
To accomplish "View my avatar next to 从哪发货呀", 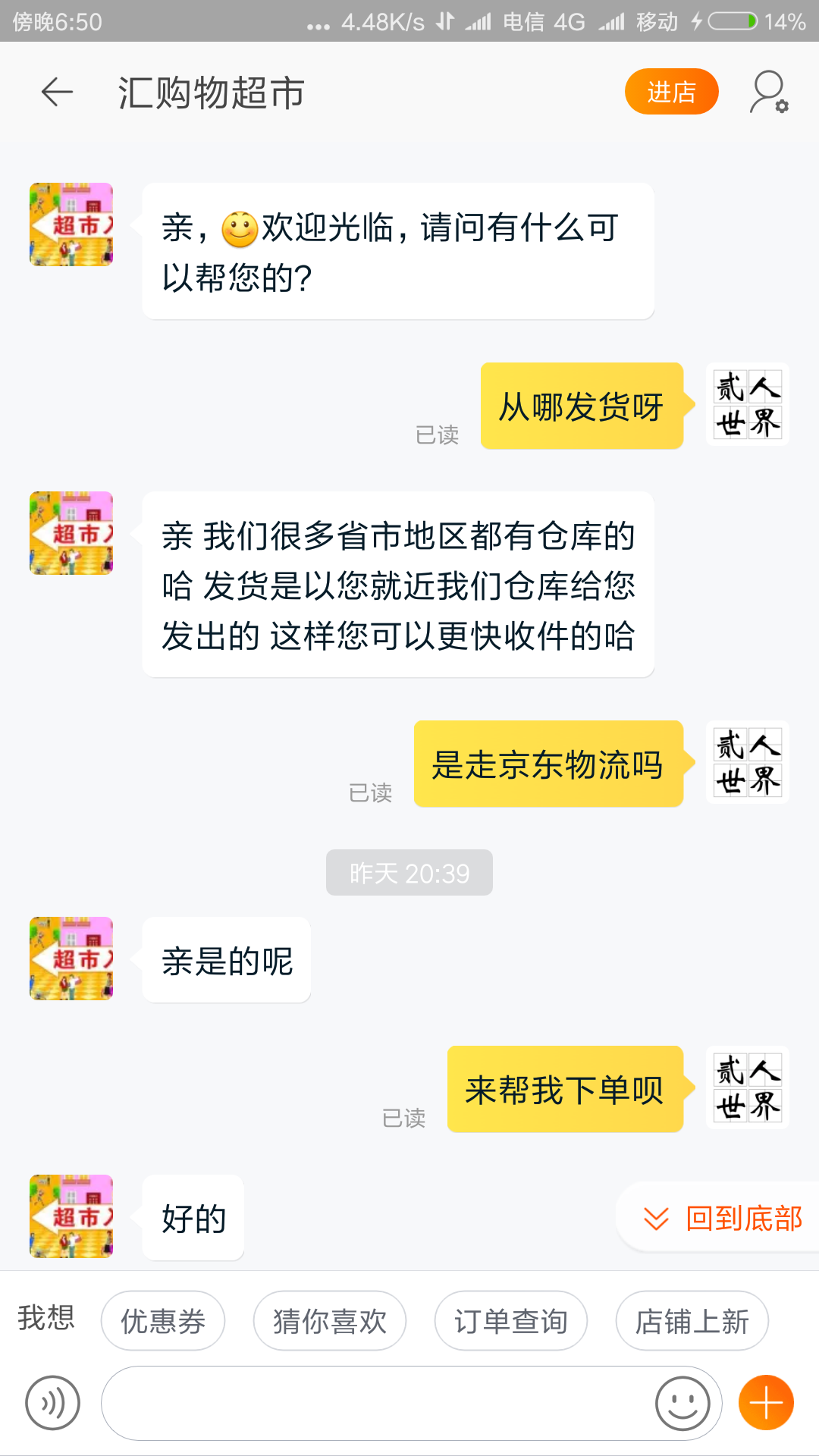I will click(x=748, y=404).
